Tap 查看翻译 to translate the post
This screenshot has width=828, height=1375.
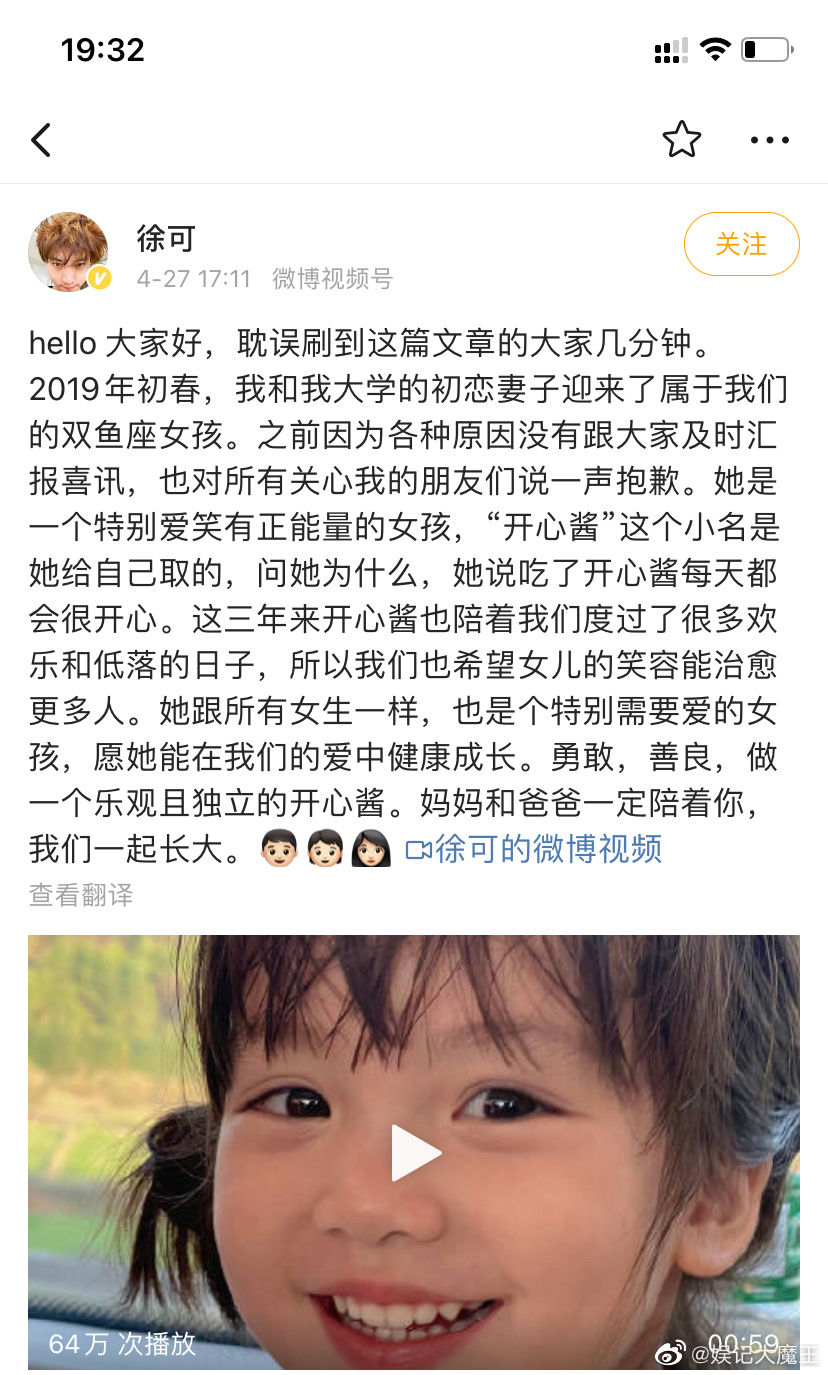point(81,894)
